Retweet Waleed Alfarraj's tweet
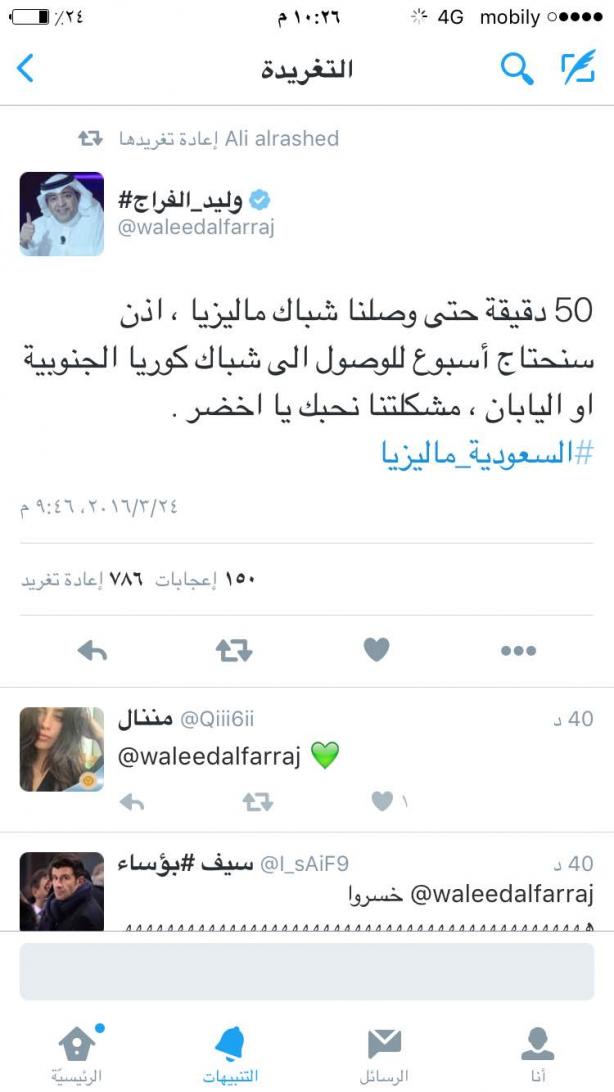 point(234,651)
